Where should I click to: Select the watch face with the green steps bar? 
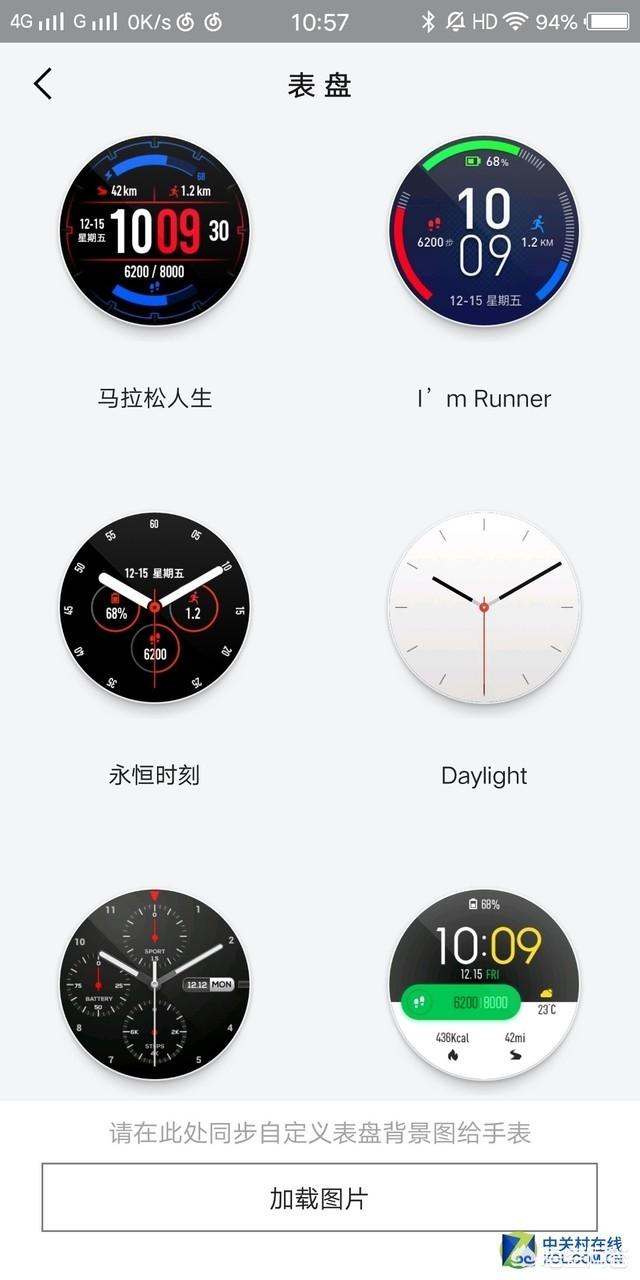(484, 985)
